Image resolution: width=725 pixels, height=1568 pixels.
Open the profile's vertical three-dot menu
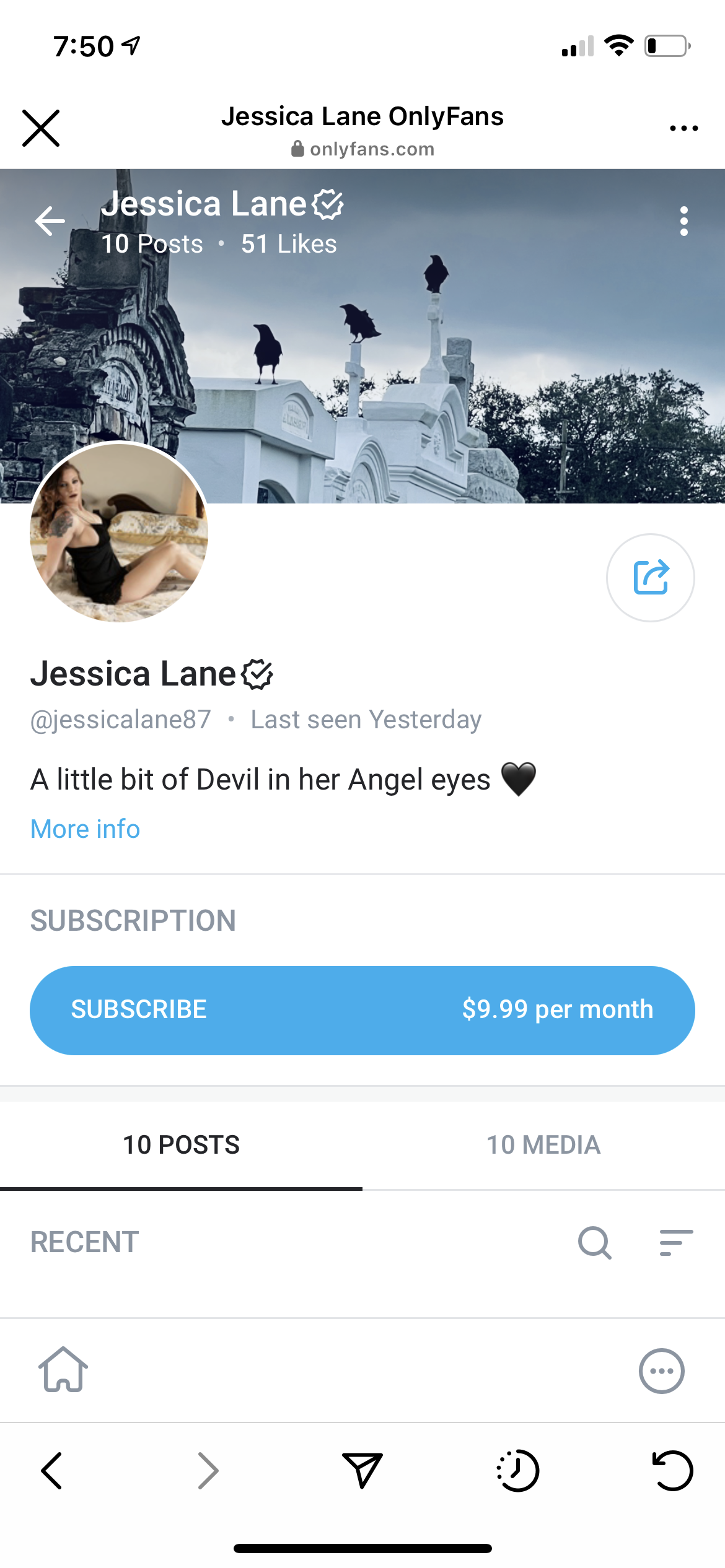683,221
